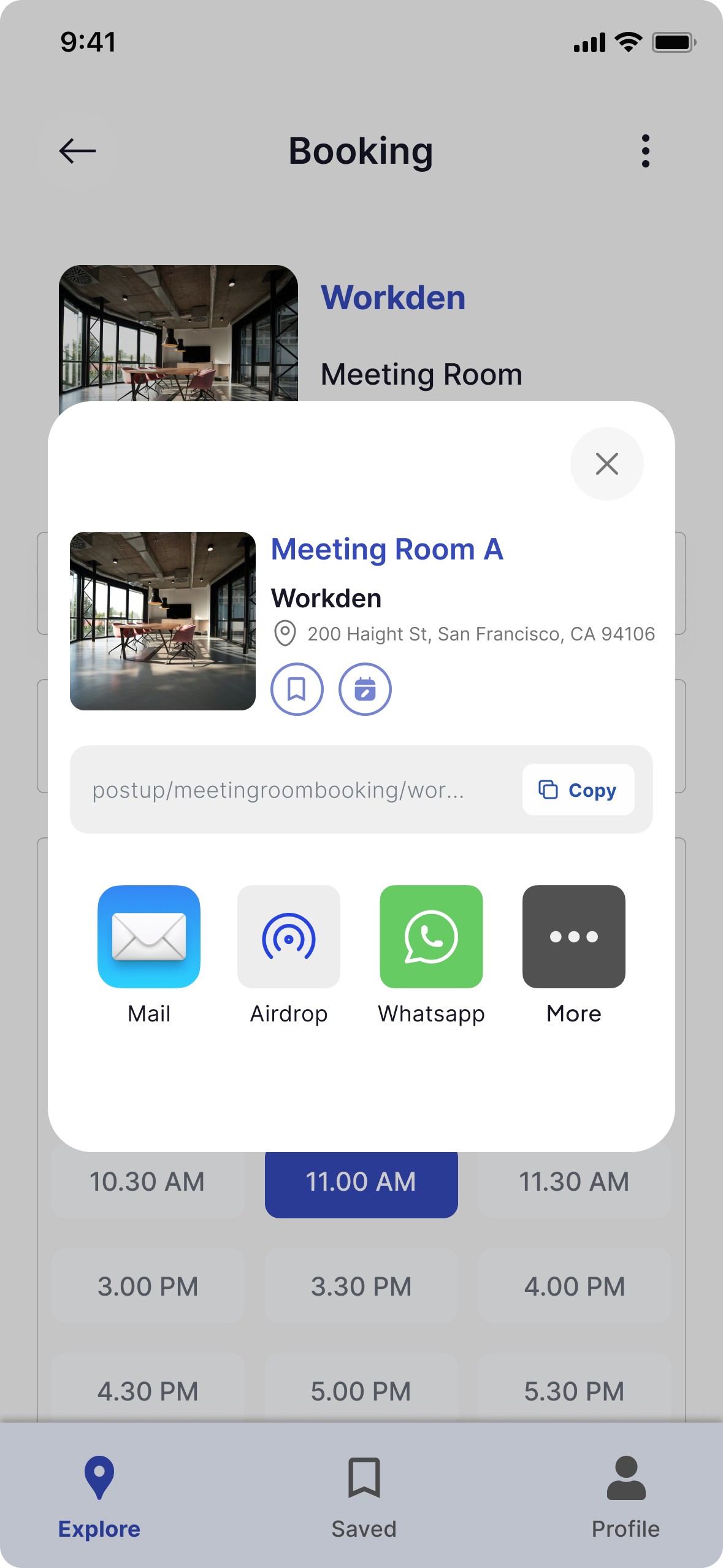Open the three-dot overflow menu
Viewport: 723px width, 1568px height.
645,151
